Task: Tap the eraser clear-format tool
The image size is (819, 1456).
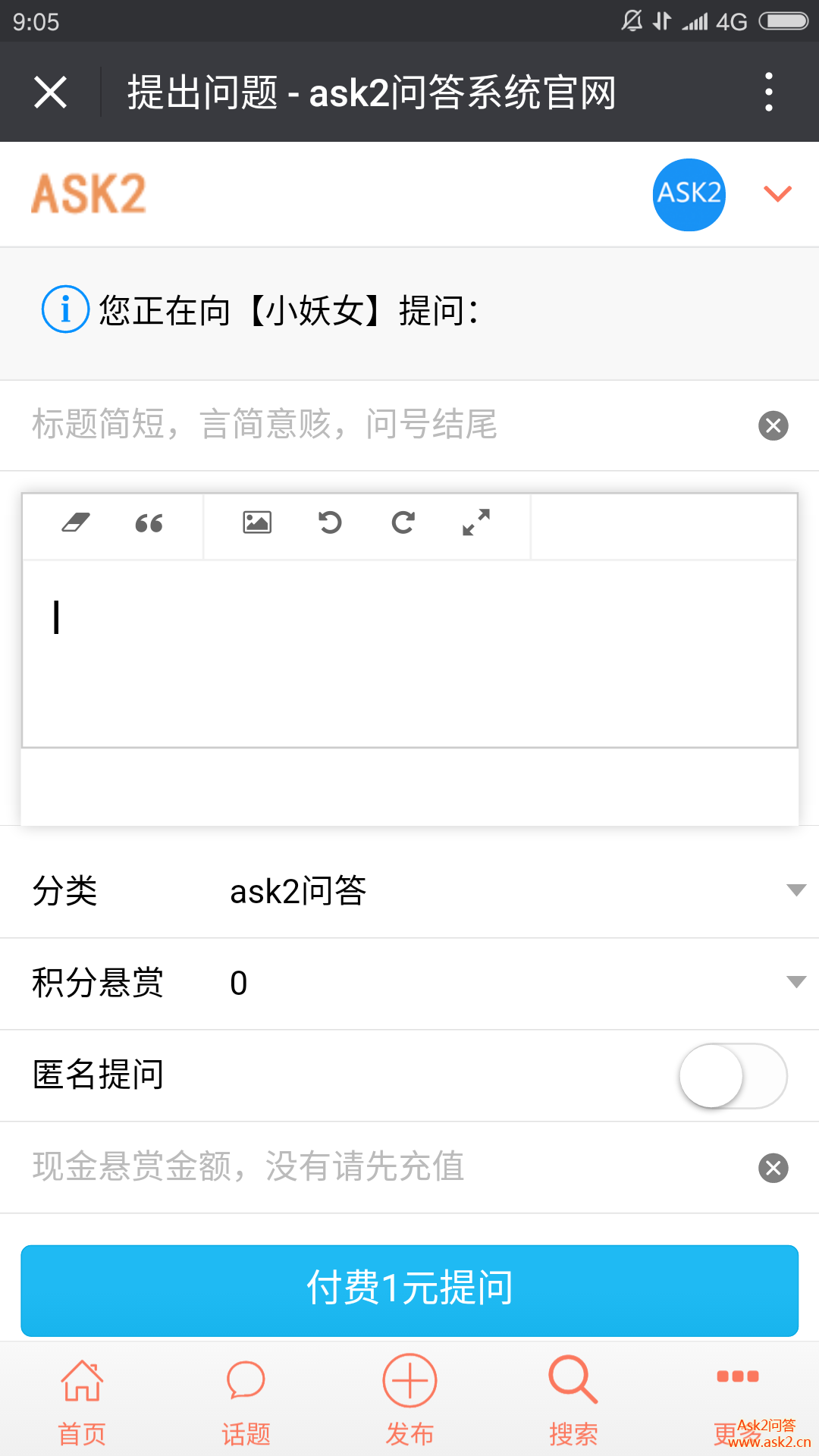Action: tap(76, 523)
